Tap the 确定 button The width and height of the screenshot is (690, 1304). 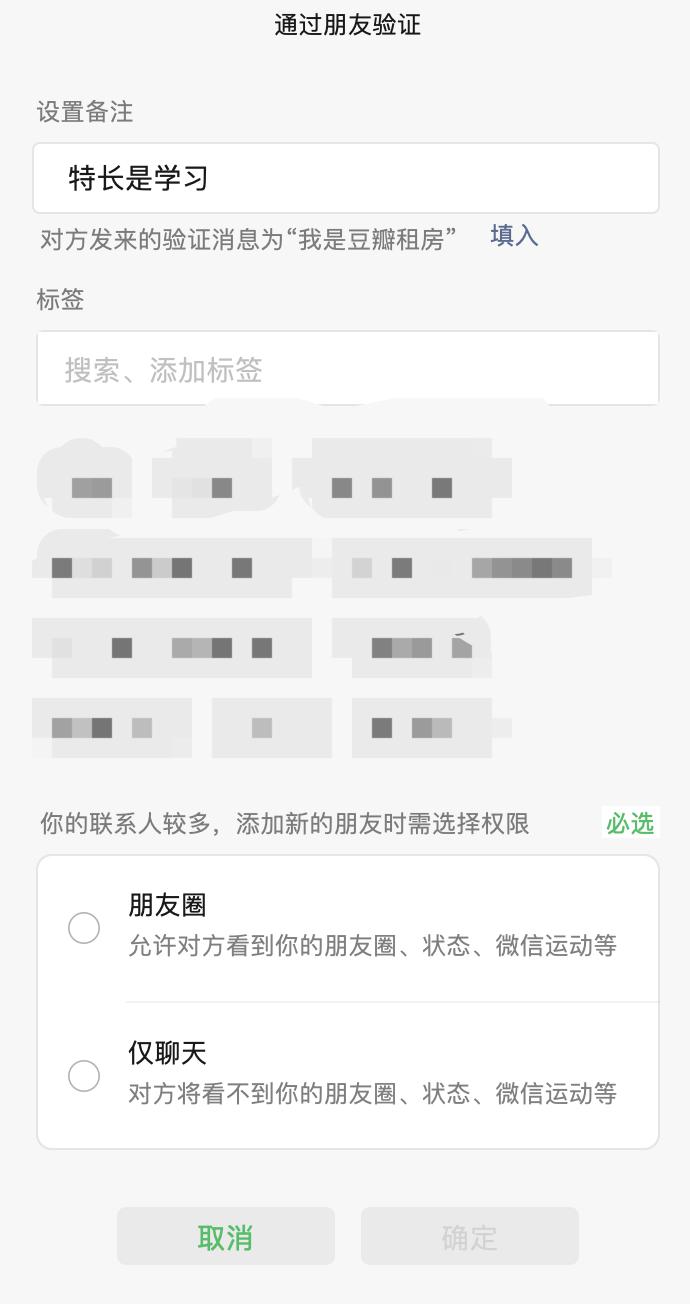coord(469,1237)
